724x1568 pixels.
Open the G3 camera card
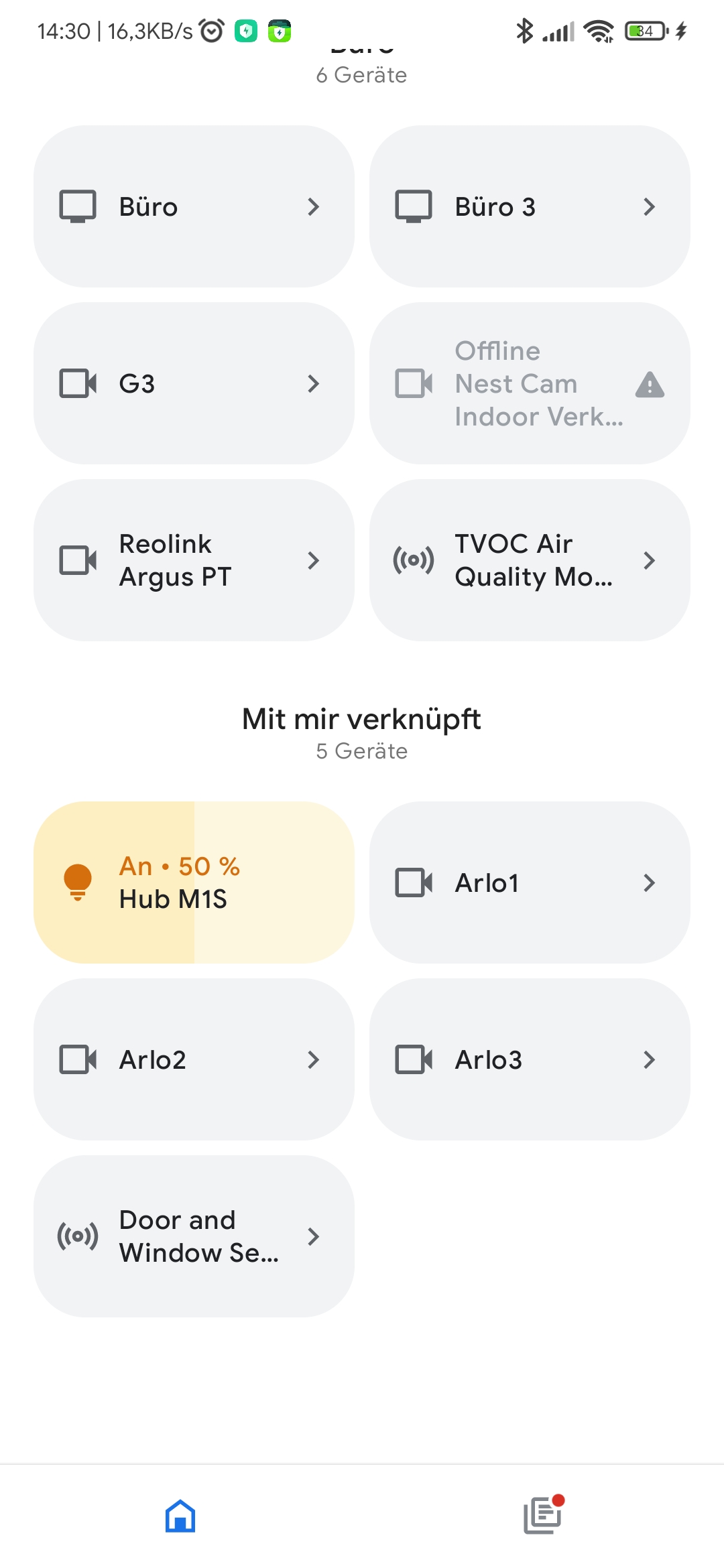point(194,383)
